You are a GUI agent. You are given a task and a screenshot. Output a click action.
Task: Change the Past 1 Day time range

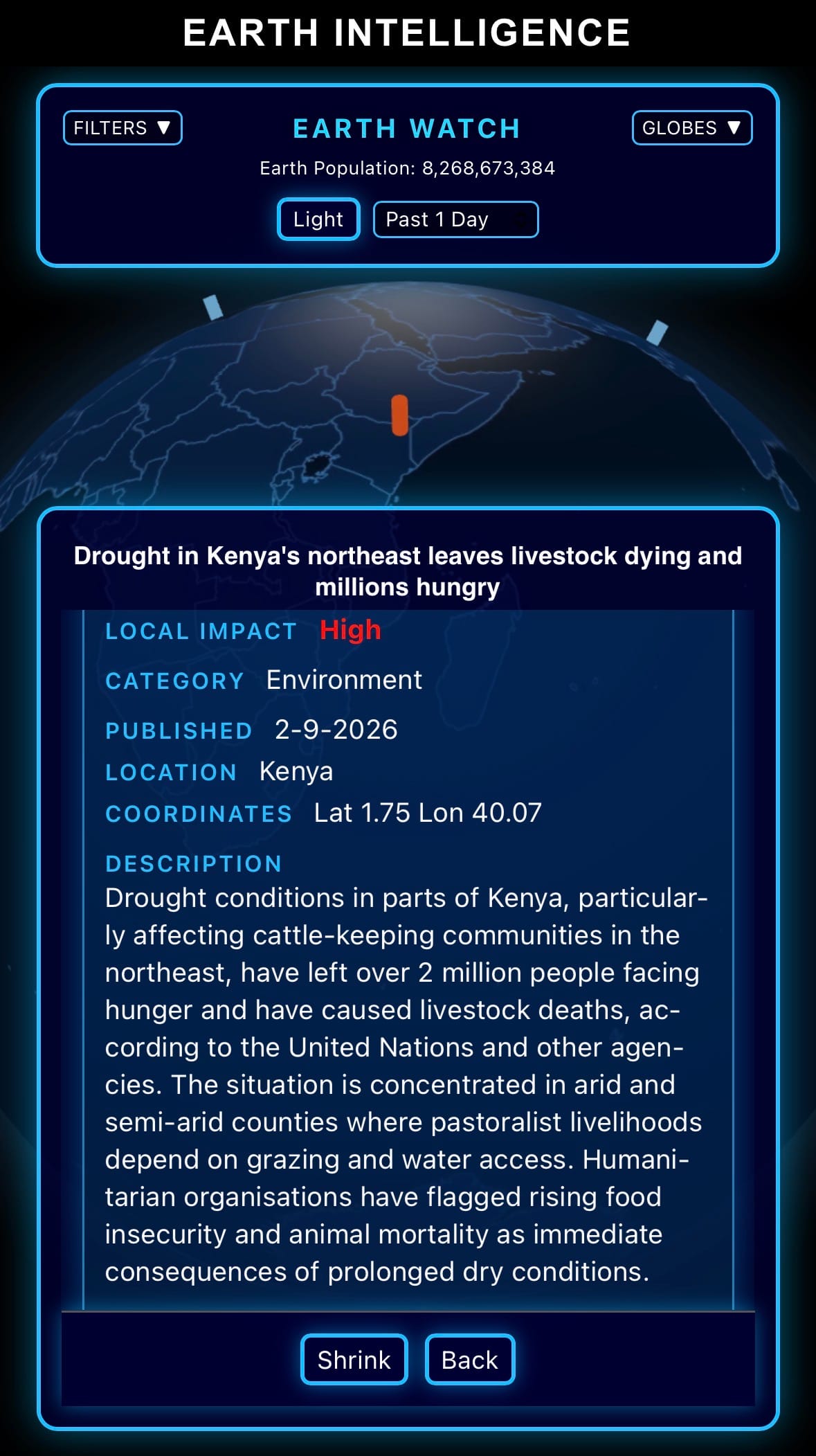455,219
